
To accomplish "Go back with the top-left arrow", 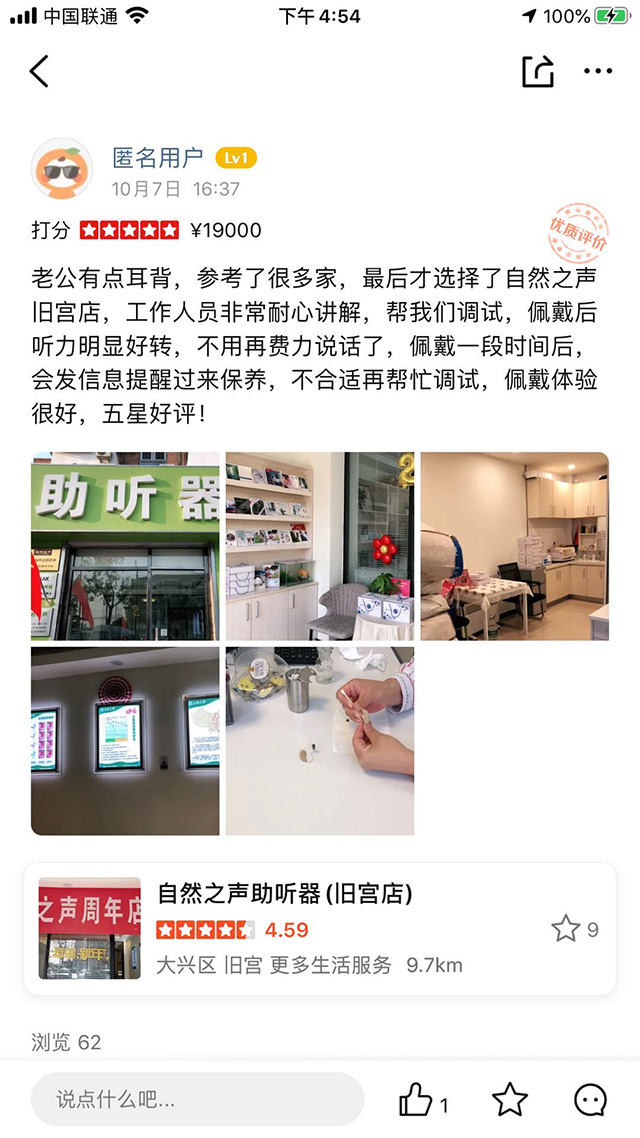I will [x=39, y=71].
